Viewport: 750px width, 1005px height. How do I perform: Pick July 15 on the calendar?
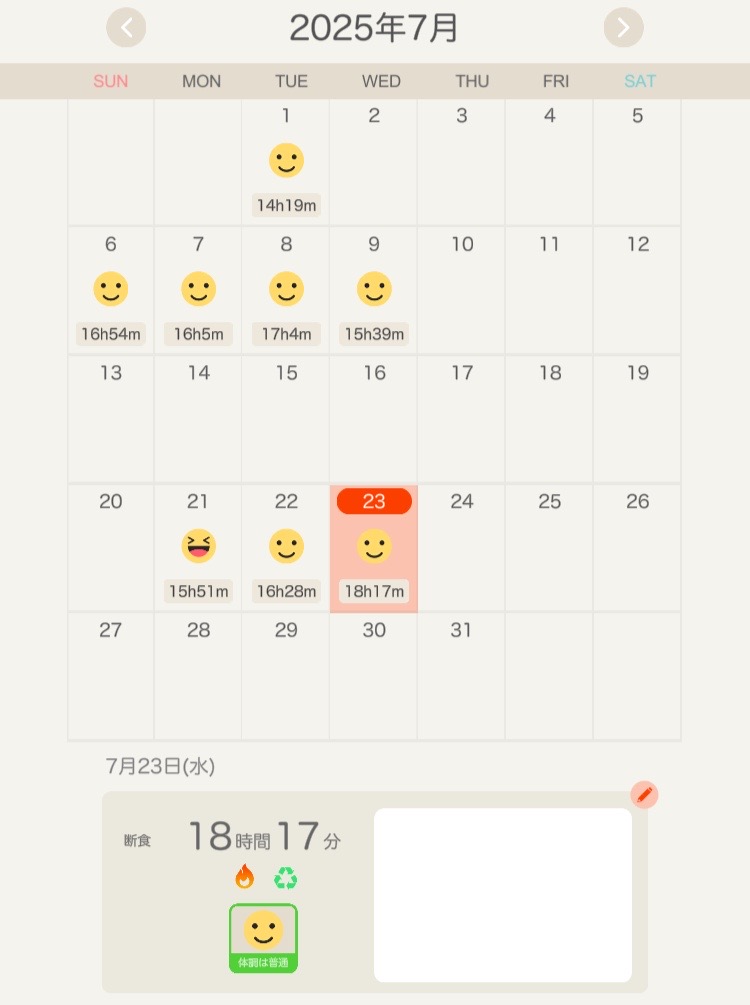(x=286, y=419)
